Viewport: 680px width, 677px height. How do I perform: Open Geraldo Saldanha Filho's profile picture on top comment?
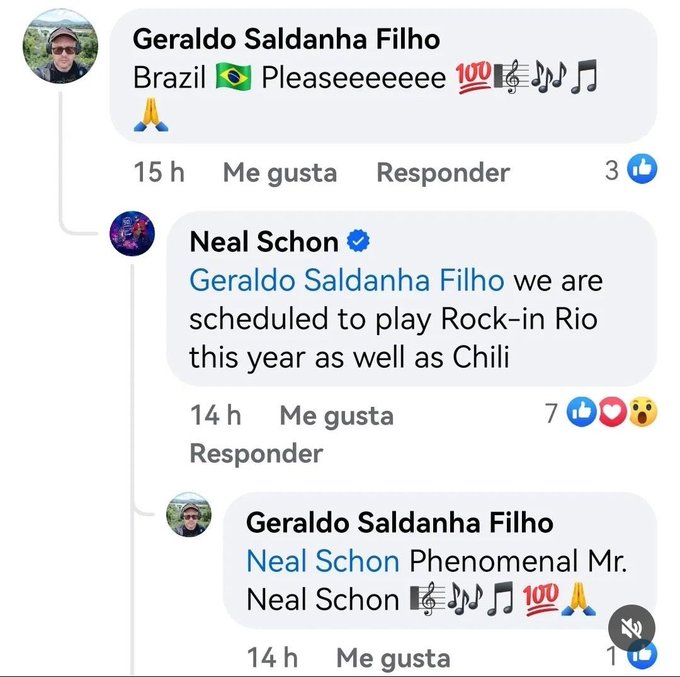(x=61, y=46)
